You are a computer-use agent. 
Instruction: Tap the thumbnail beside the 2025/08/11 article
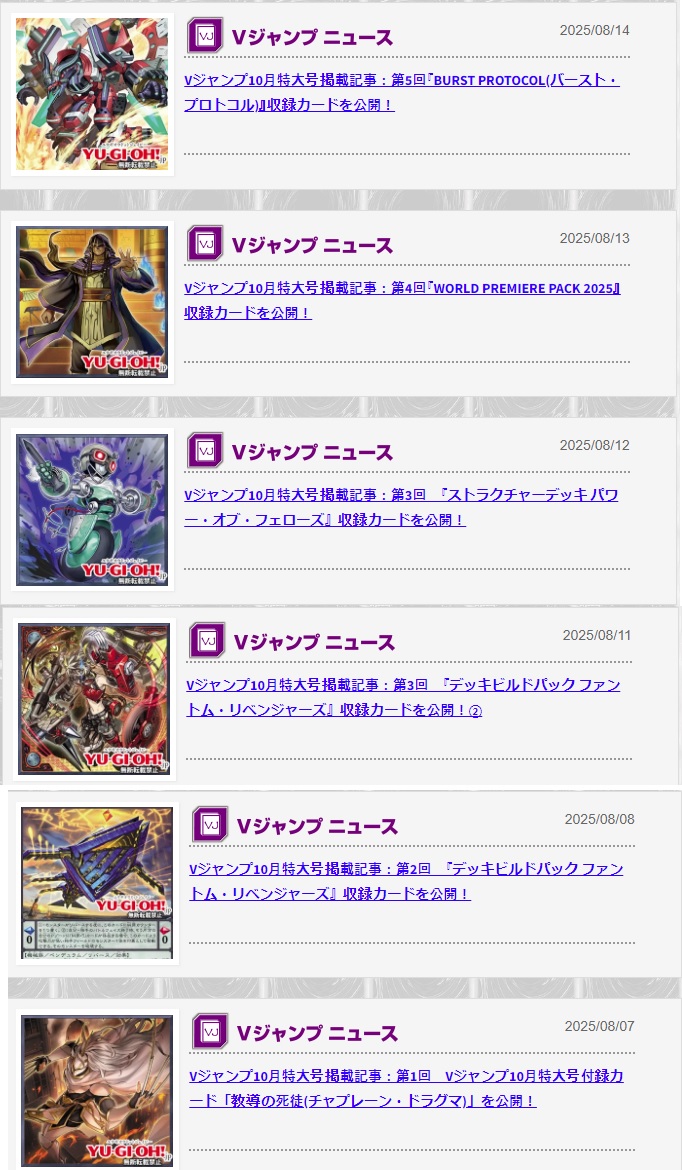[x=94, y=699]
